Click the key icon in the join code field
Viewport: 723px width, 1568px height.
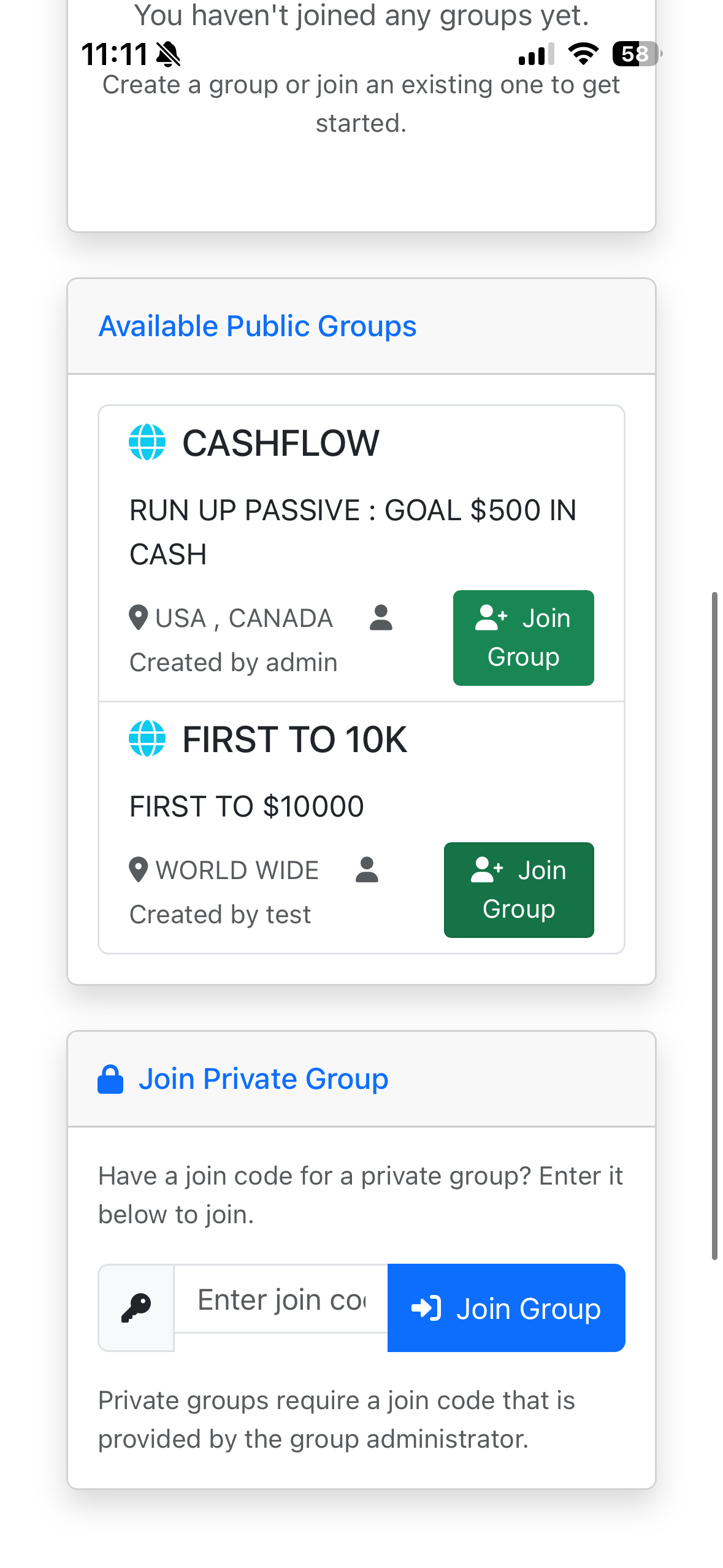(136, 1307)
